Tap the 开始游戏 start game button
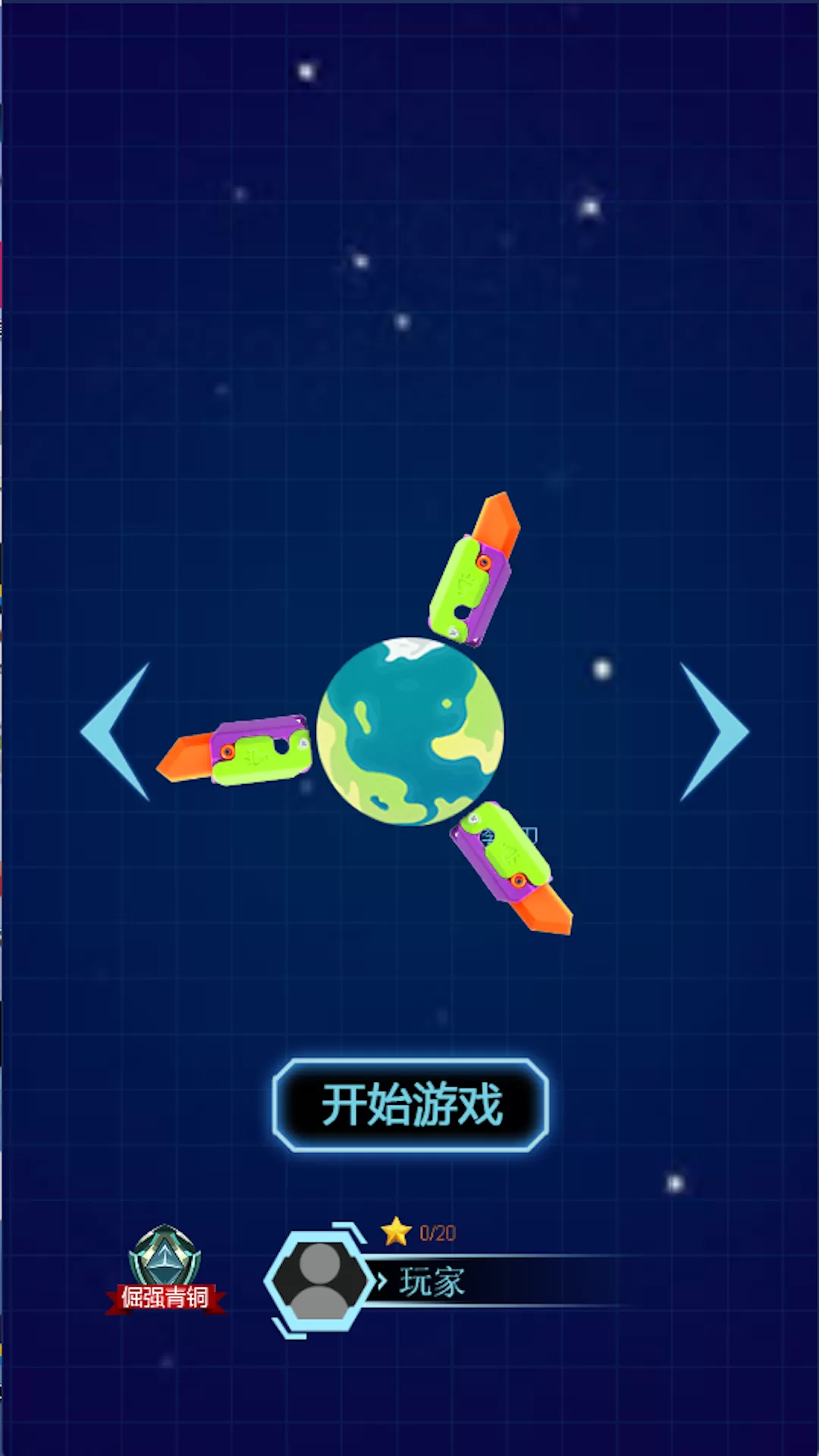Screen dimensions: 819x1456 pyautogui.click(x=410, y=1105)
